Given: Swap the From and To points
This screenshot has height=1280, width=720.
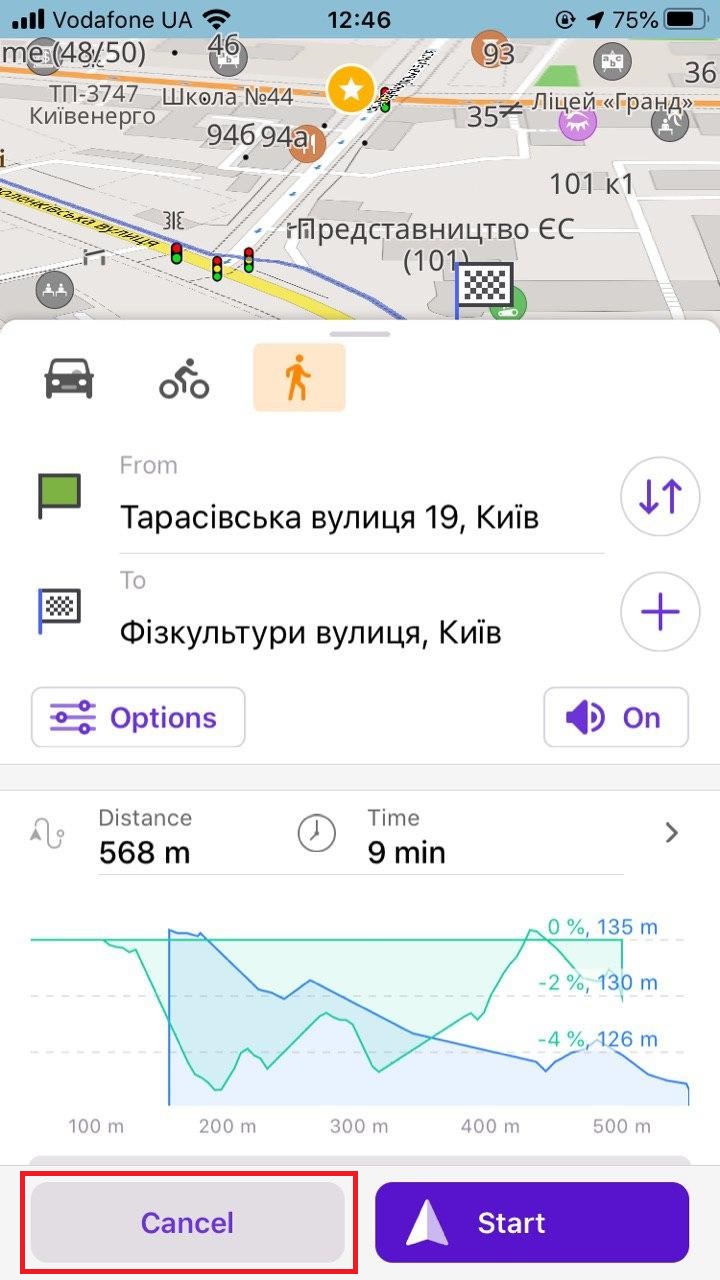Looking at the screenshot, I should point(659,497).
